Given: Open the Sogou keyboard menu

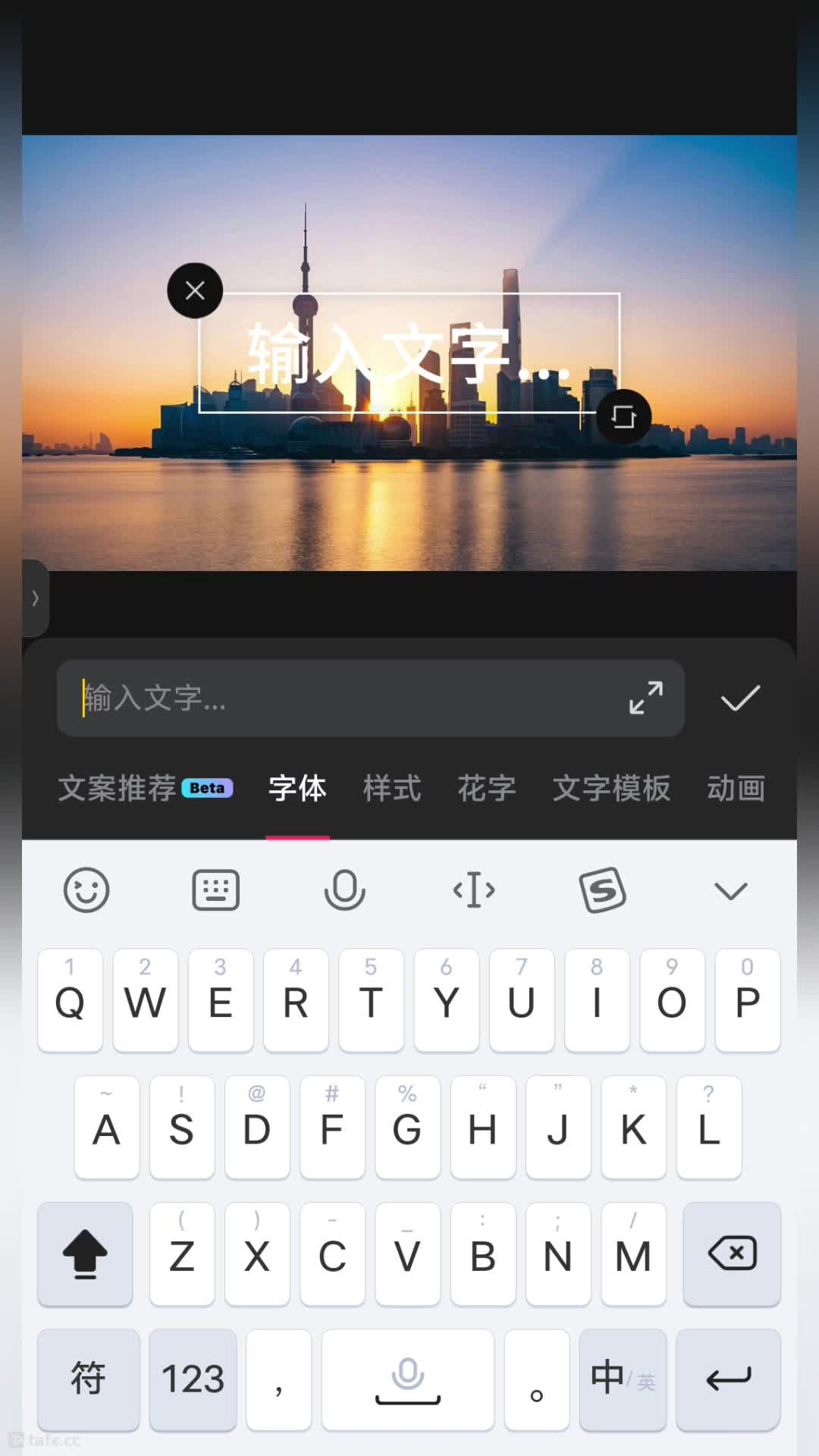Looking at the screenshot, I should coord(603,890).
